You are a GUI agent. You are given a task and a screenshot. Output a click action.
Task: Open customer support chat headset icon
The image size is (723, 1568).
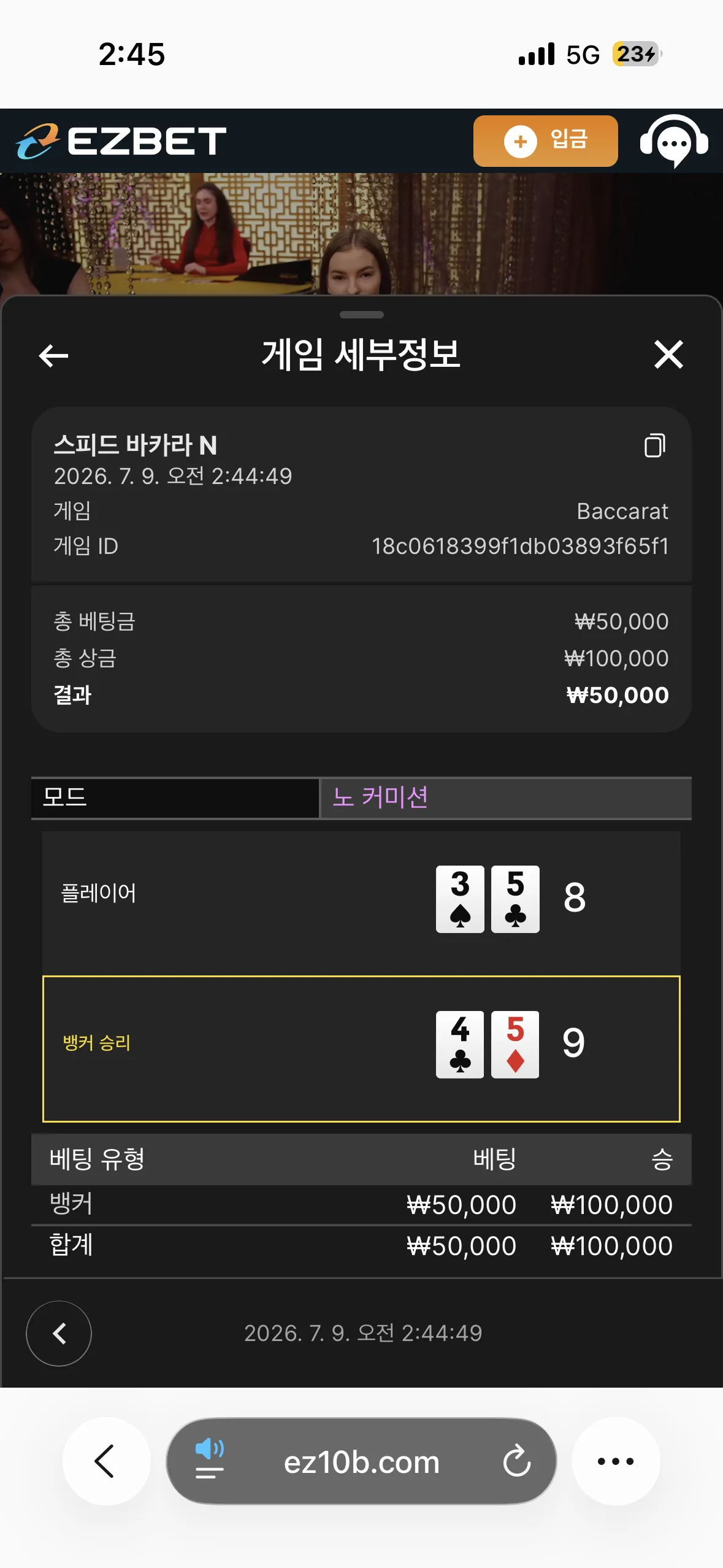pyautogui.click(x=674, y=141)
